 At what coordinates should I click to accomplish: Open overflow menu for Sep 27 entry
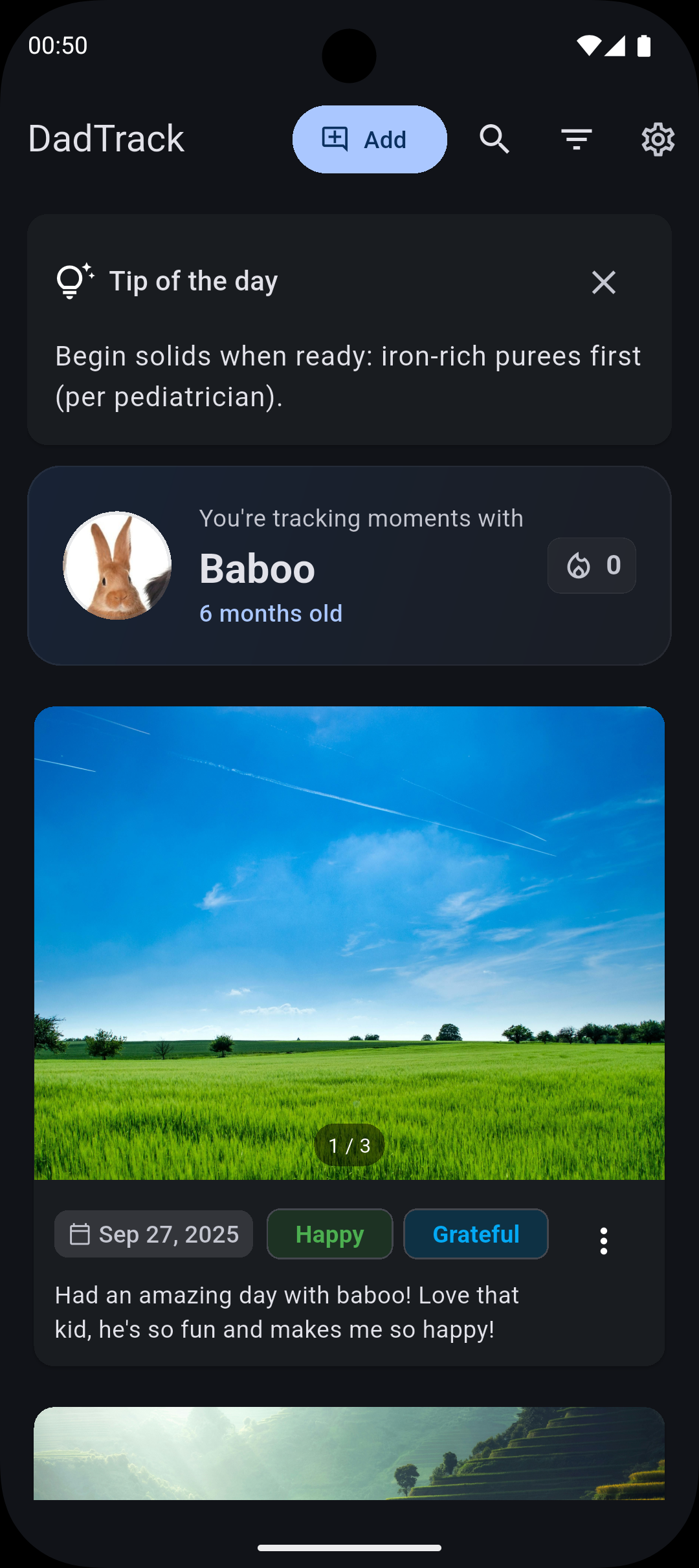(603, 1241)
